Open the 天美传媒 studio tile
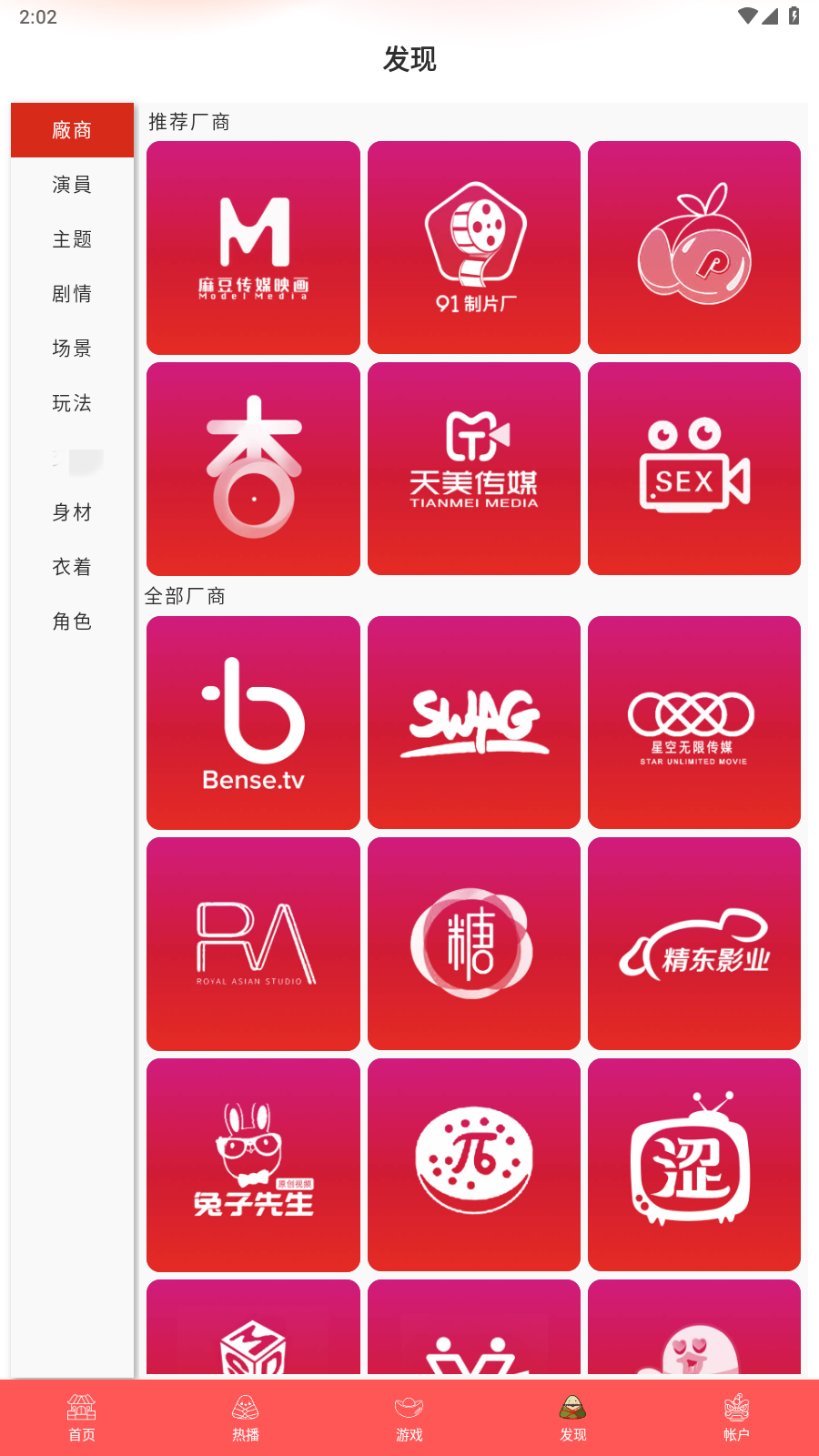Screen dimensions: 819x1456 (x=474, y=469)
